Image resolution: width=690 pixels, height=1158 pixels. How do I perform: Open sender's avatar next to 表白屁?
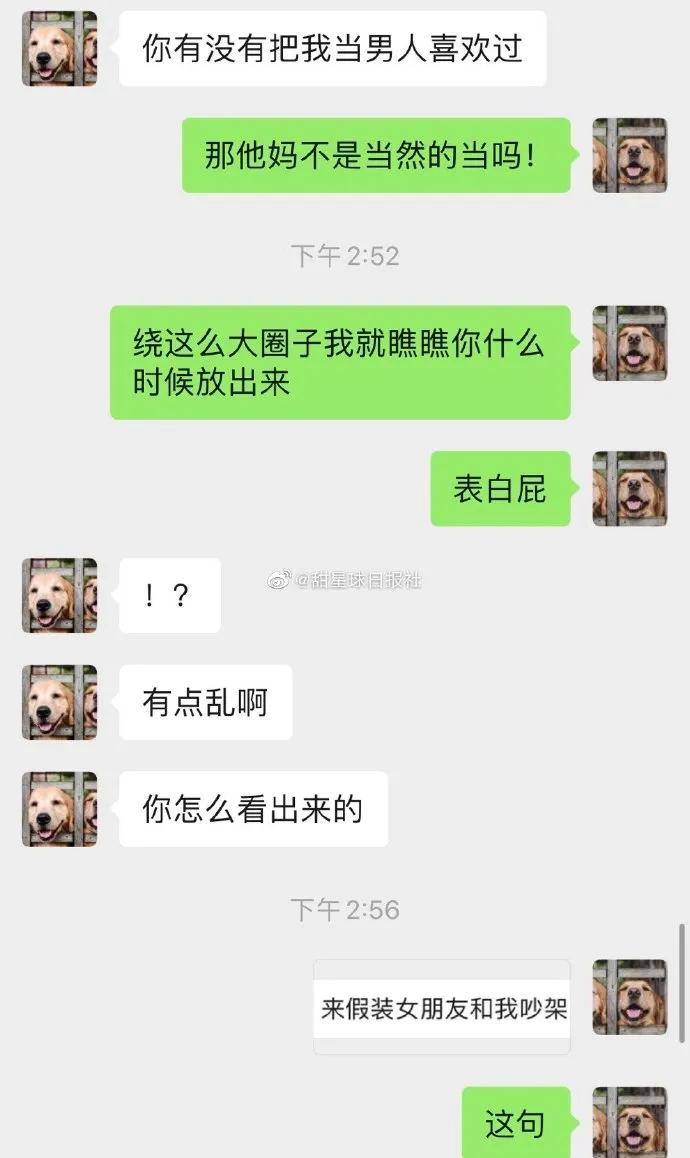tap(629, 488)
